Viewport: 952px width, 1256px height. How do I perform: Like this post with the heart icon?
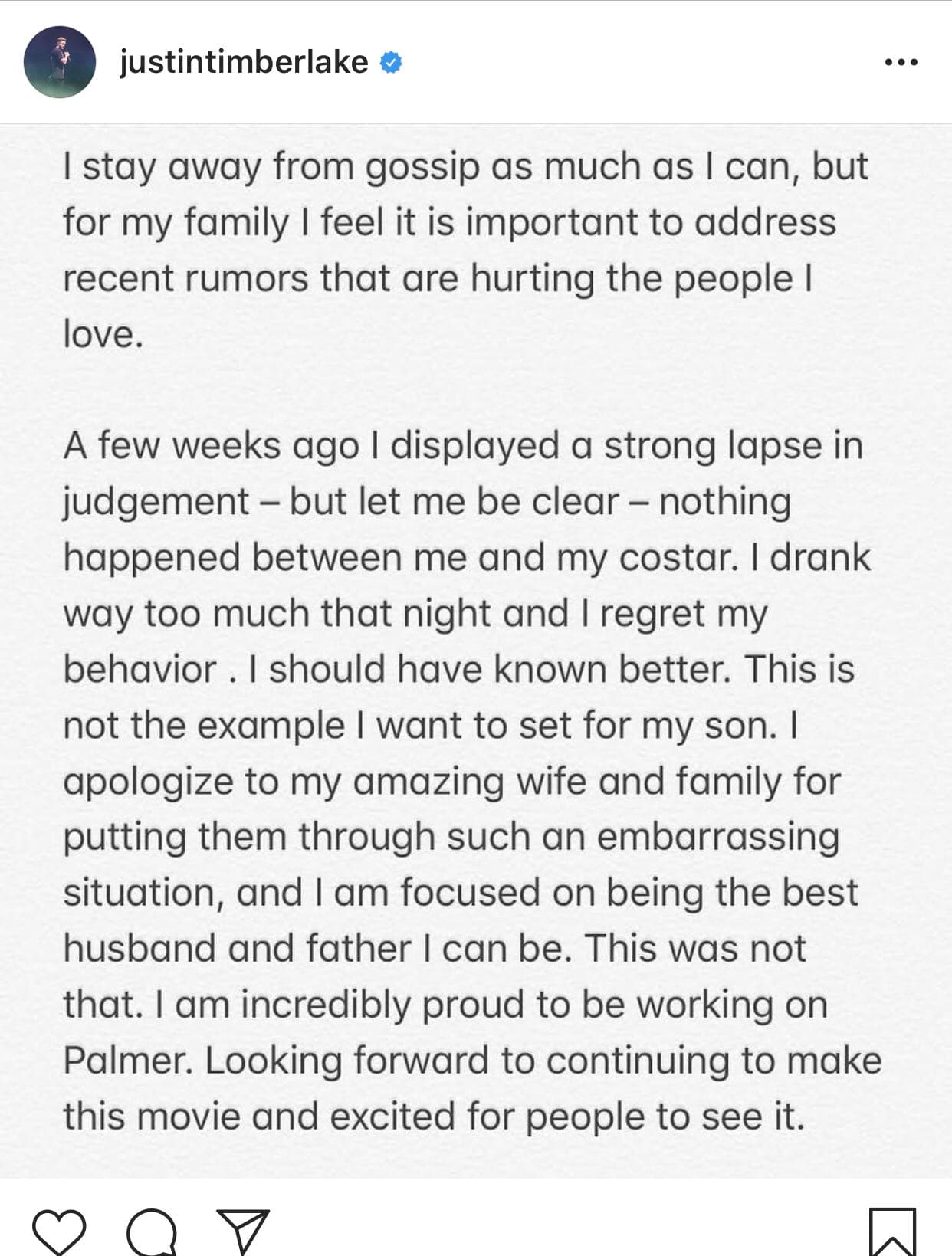(59, 1231)
